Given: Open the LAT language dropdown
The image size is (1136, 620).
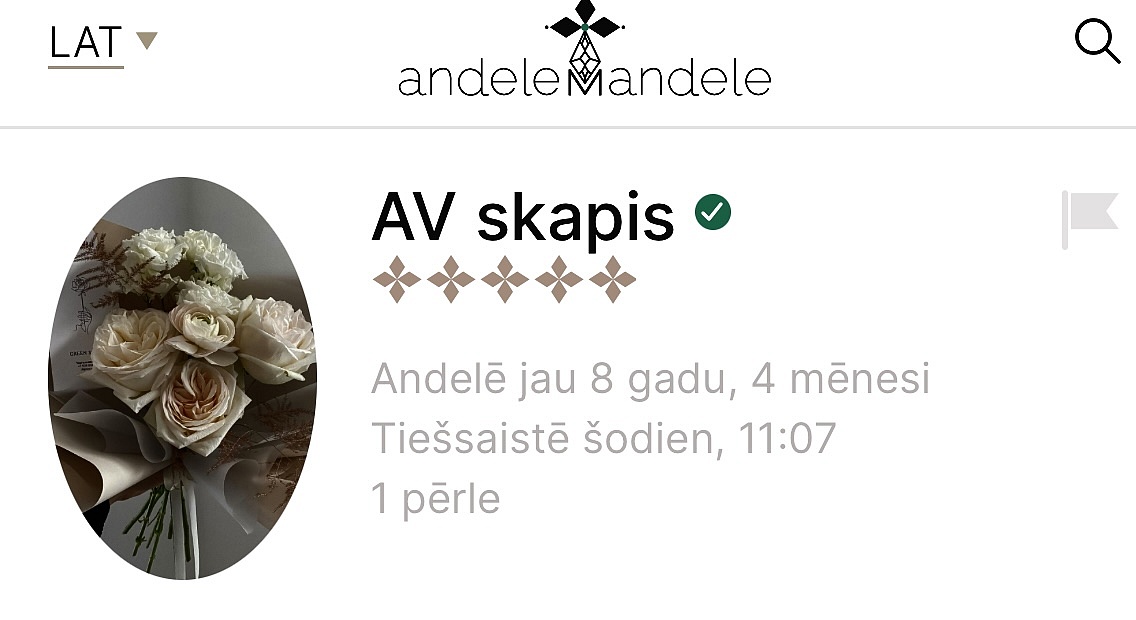Looking at the screenshot, I should point(102,44).
